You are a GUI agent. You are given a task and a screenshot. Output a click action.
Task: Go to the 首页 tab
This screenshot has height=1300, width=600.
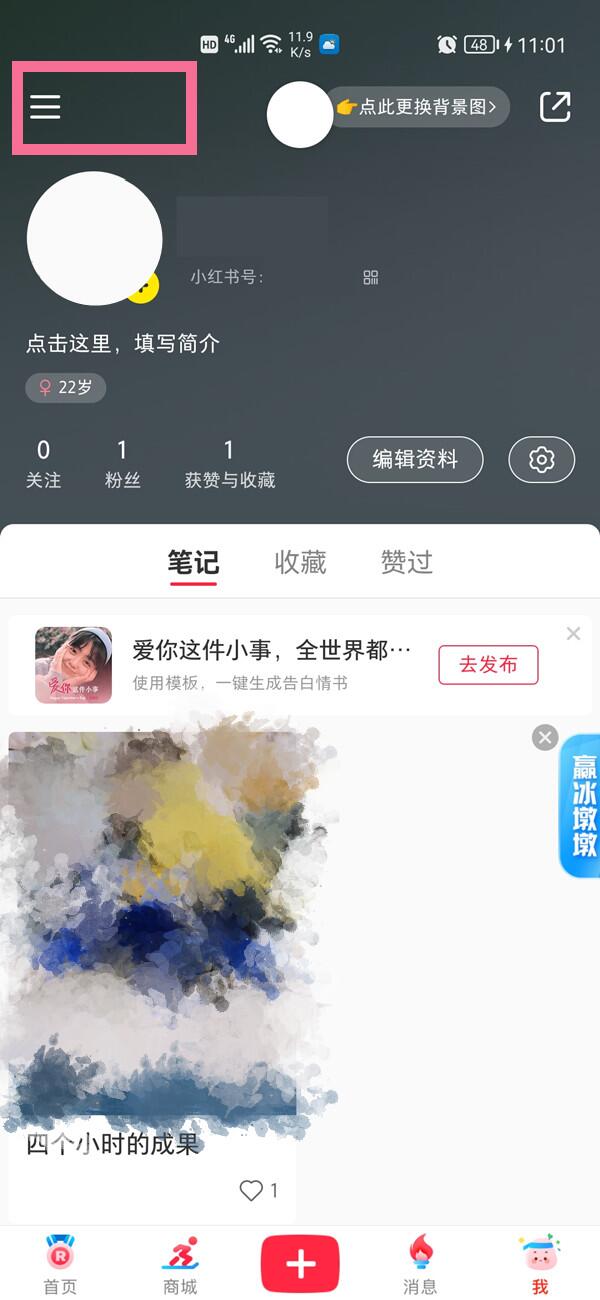pyautogui.click(x=60, y=1265)
